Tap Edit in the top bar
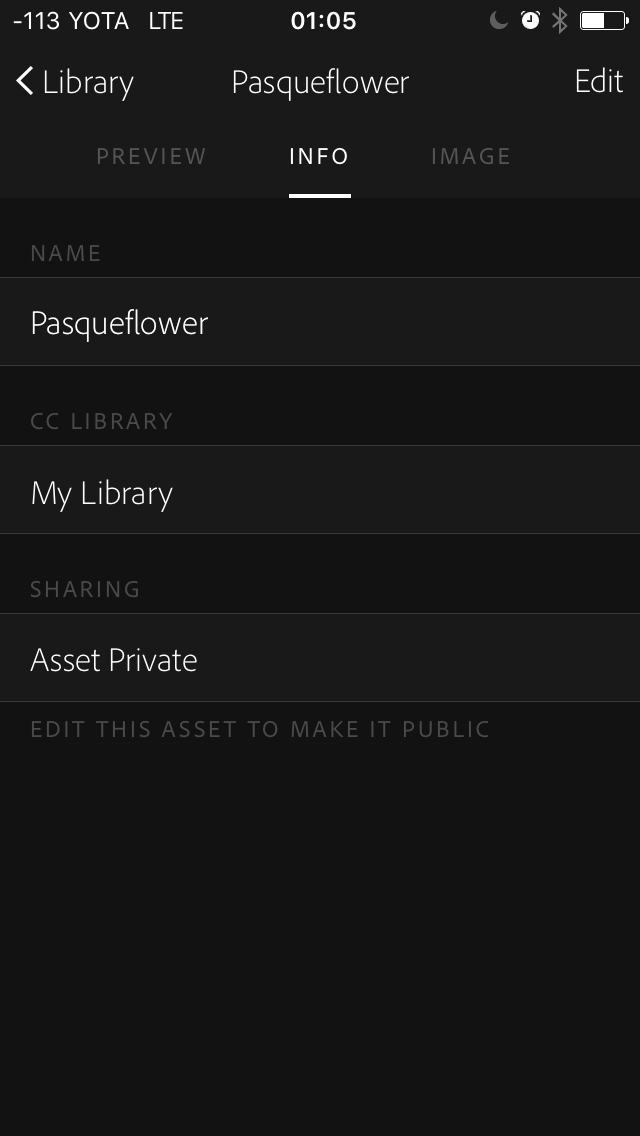The height and width of the screenshot is (1136, 640). (x=598, y=82)
